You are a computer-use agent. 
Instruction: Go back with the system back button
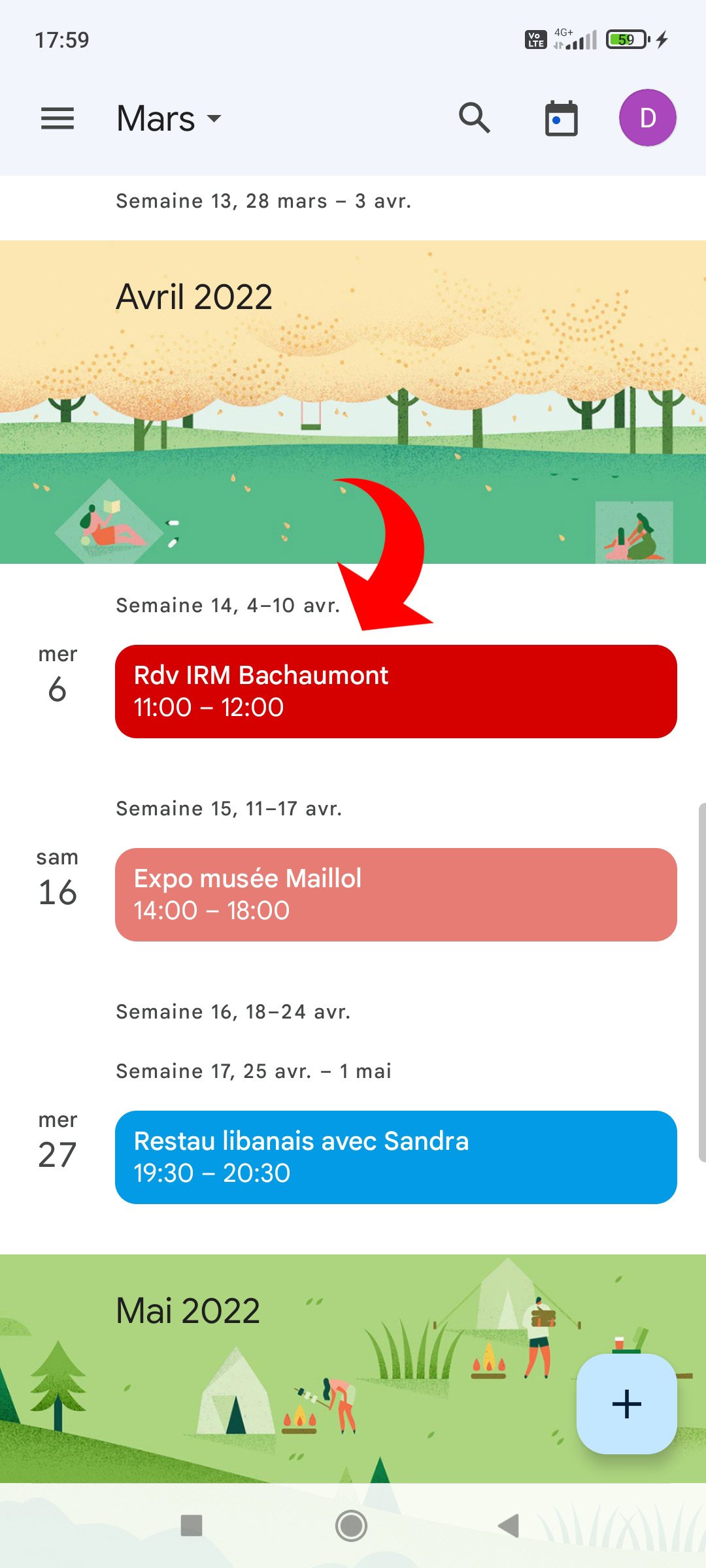coord(509,1526)
